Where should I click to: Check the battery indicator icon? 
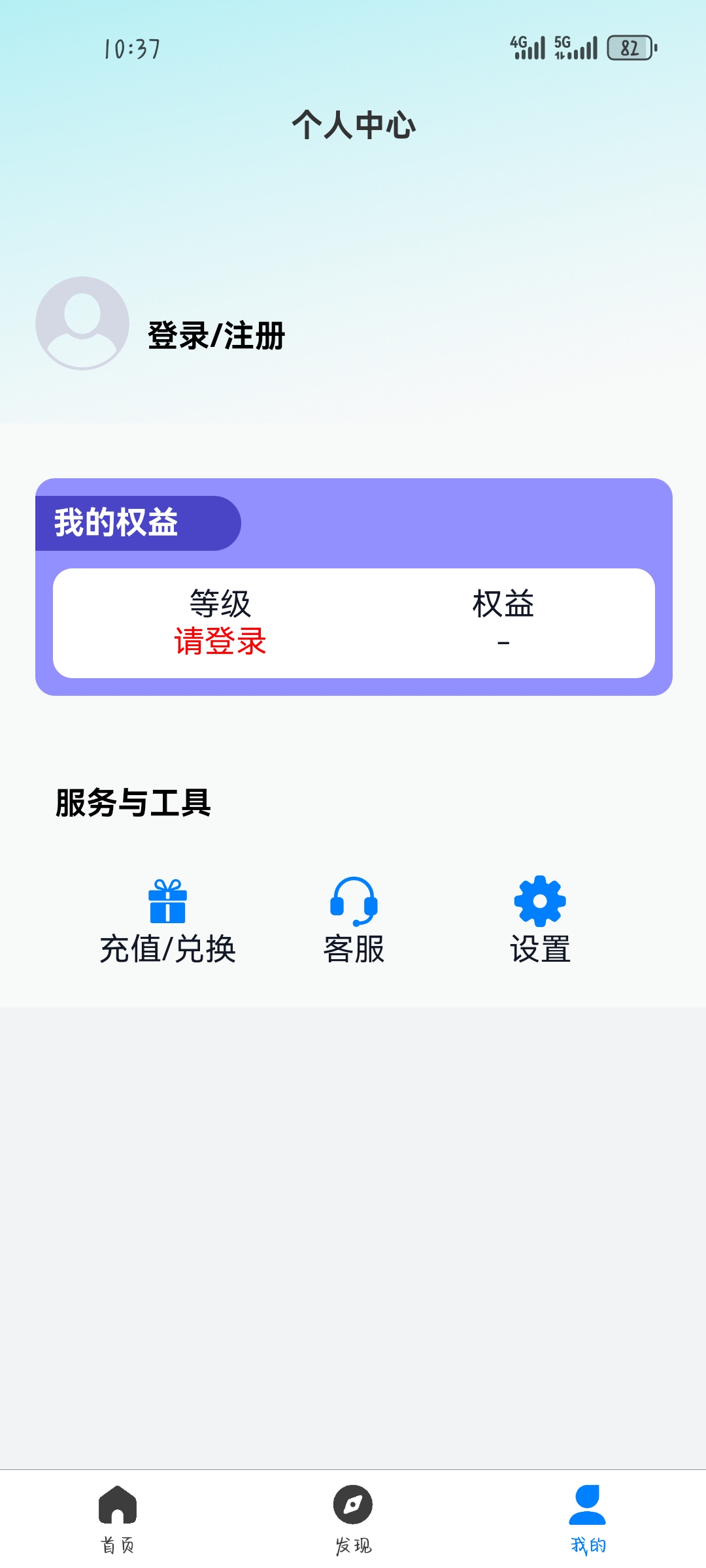pyautogui.click(x=630, y=47)
